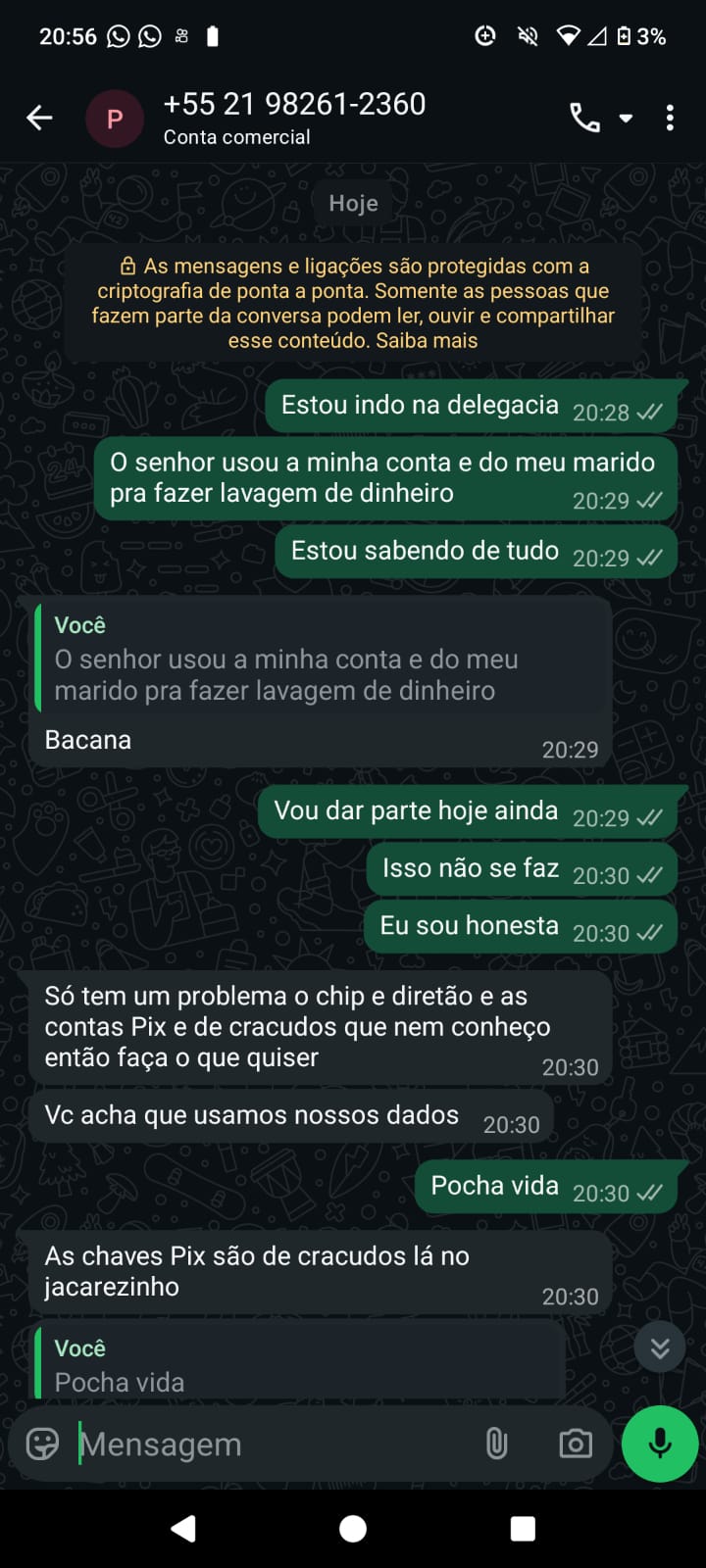
Task: Open recent apps with square button
Action: (x=523, y=1529)
